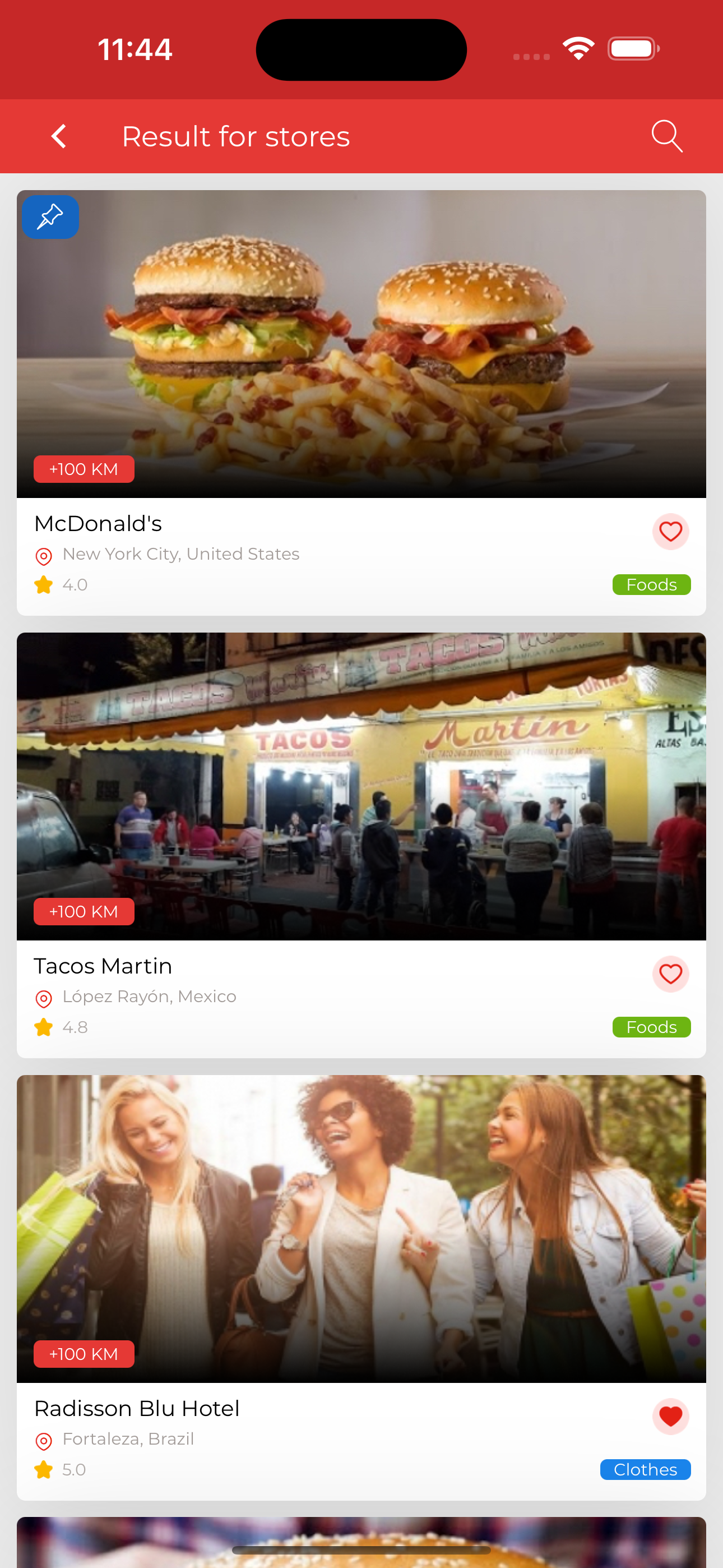The height and width of the screenshot is (1568, 723).
Task: Select the Clothes tag on Radisson Blu
Action: coord(645,1469)
